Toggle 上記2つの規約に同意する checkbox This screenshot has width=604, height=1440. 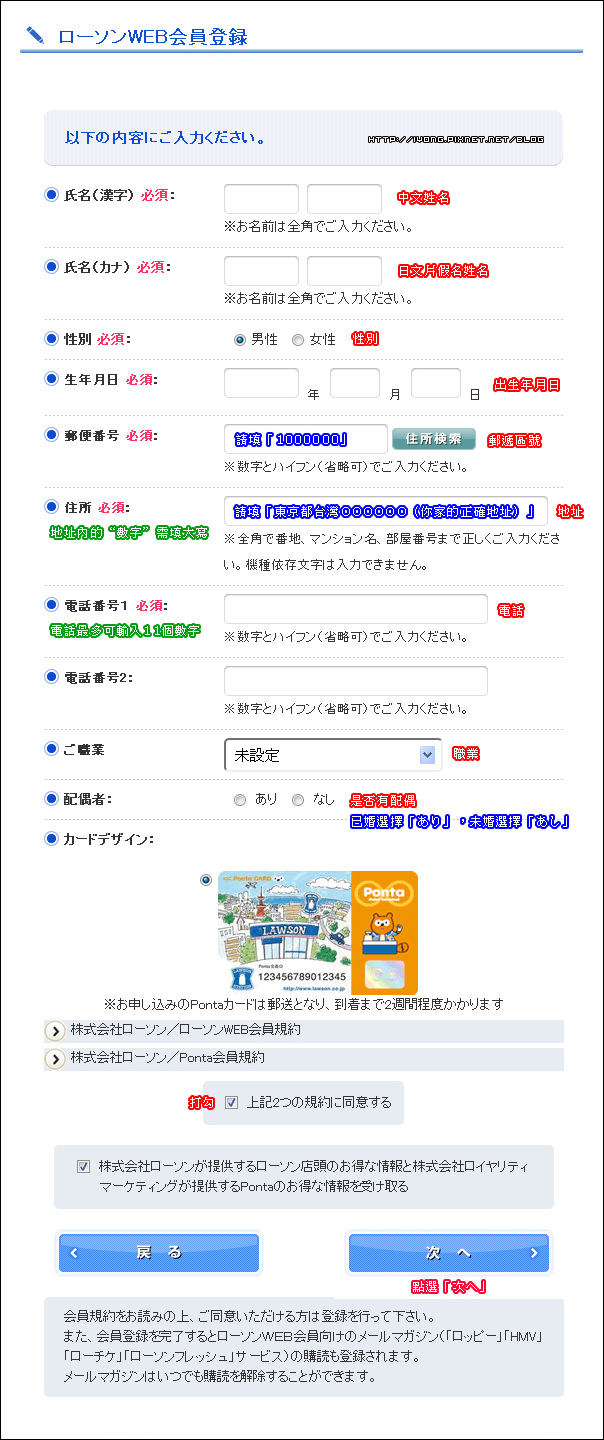[232, 1103]
